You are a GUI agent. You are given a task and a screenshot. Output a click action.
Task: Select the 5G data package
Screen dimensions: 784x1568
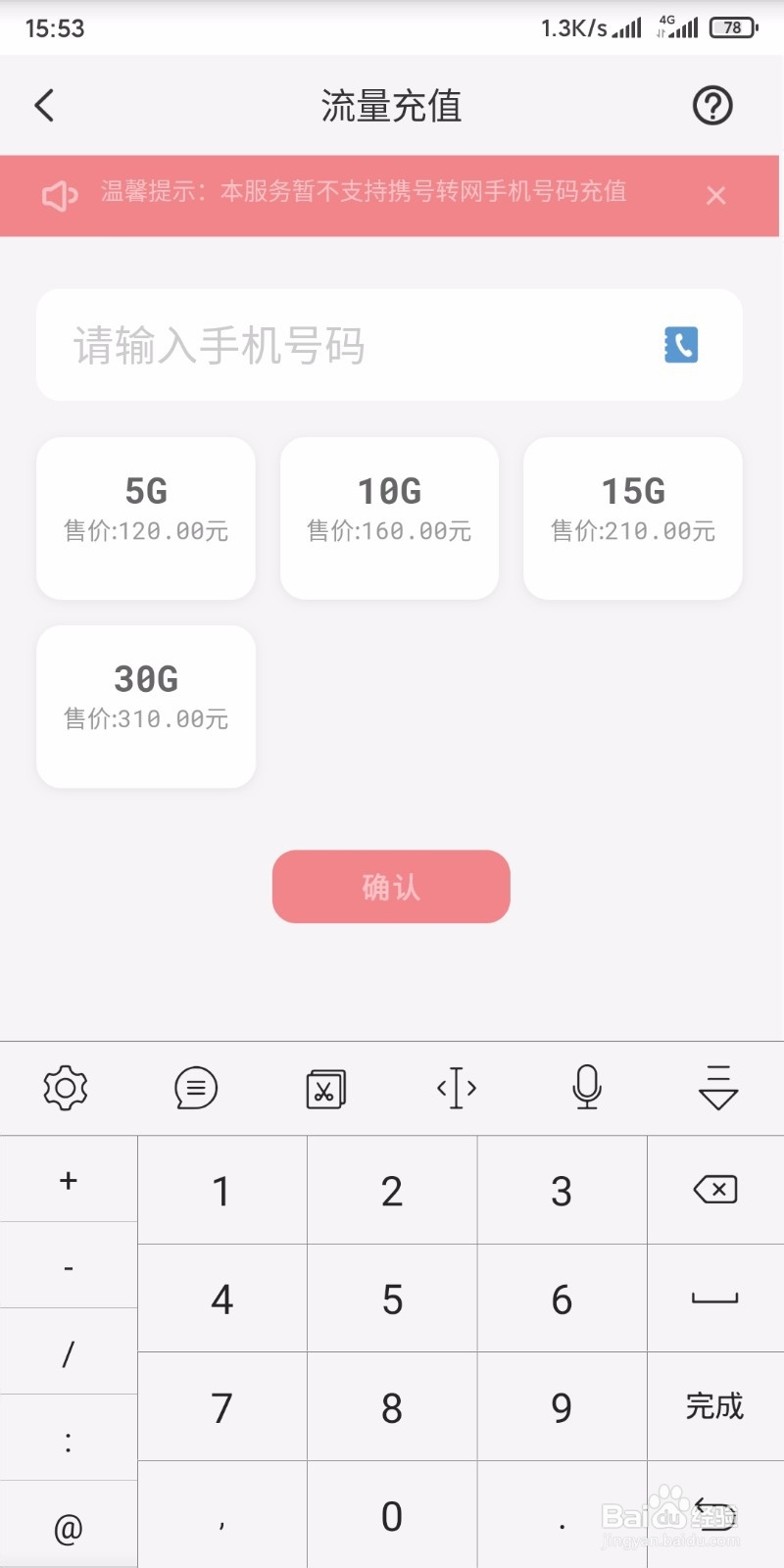[146, 518]
